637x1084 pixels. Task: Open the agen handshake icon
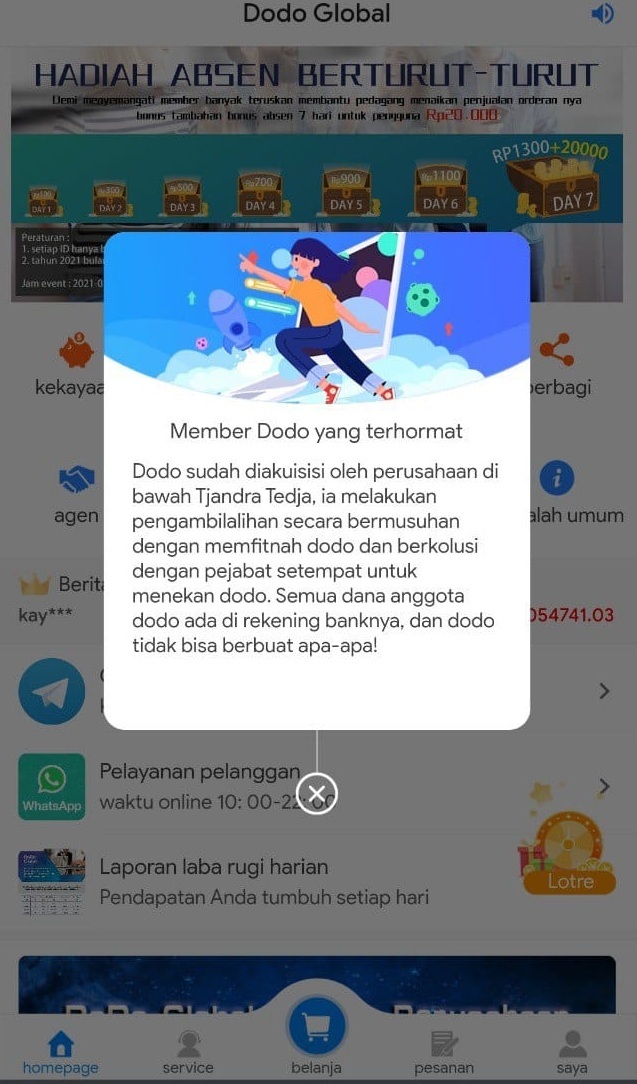pyautogui.click(x=76, y=479)
